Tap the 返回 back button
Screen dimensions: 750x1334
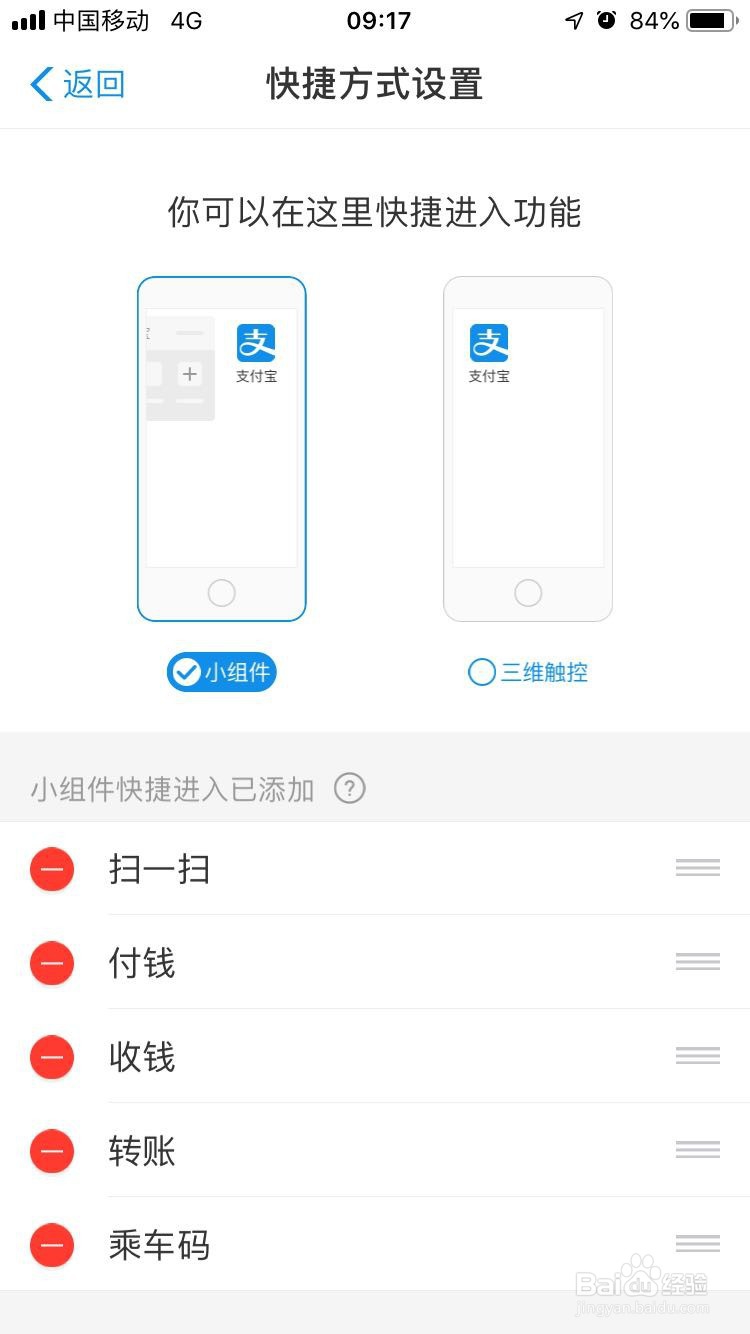coord(76,85)
